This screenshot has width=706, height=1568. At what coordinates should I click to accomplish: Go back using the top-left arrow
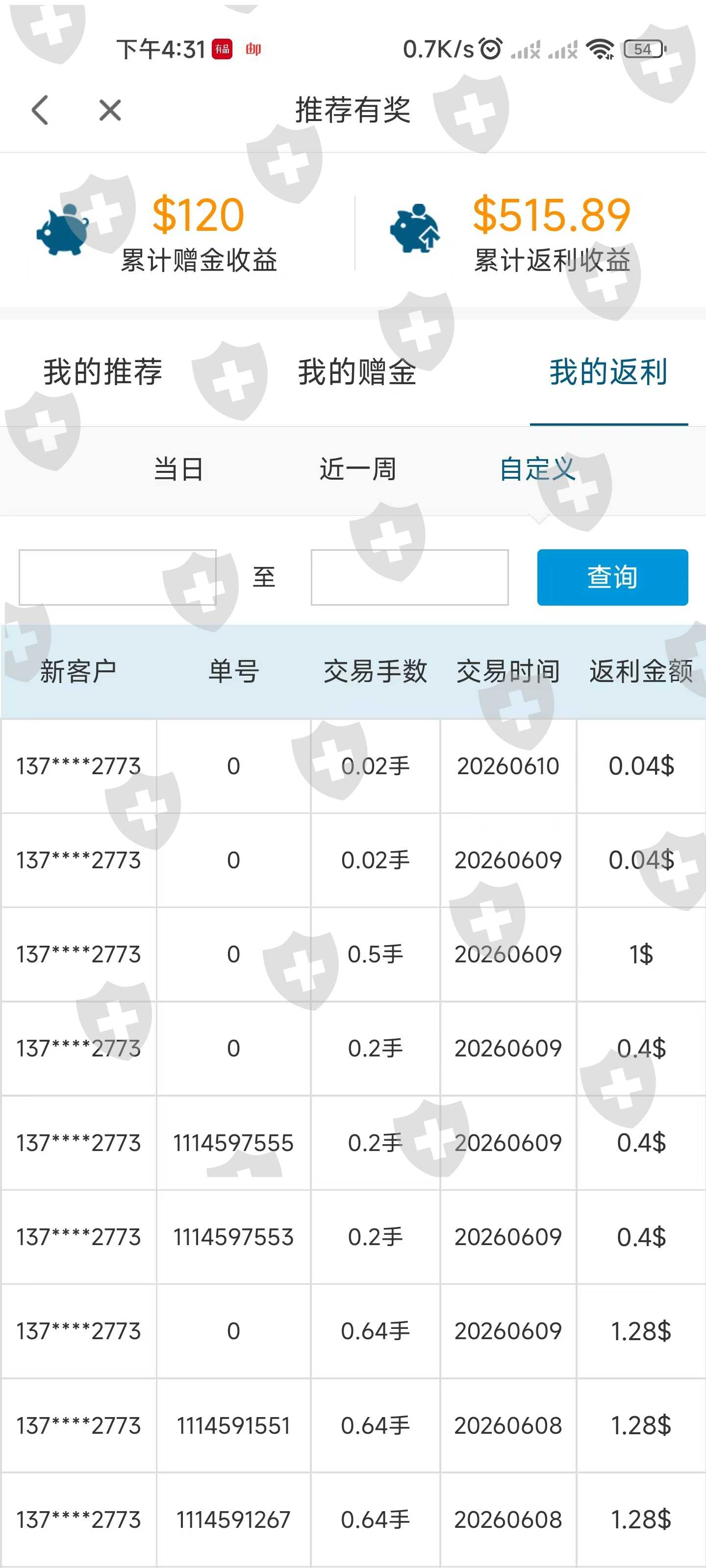pyautogui.click(x=40, y=110)
